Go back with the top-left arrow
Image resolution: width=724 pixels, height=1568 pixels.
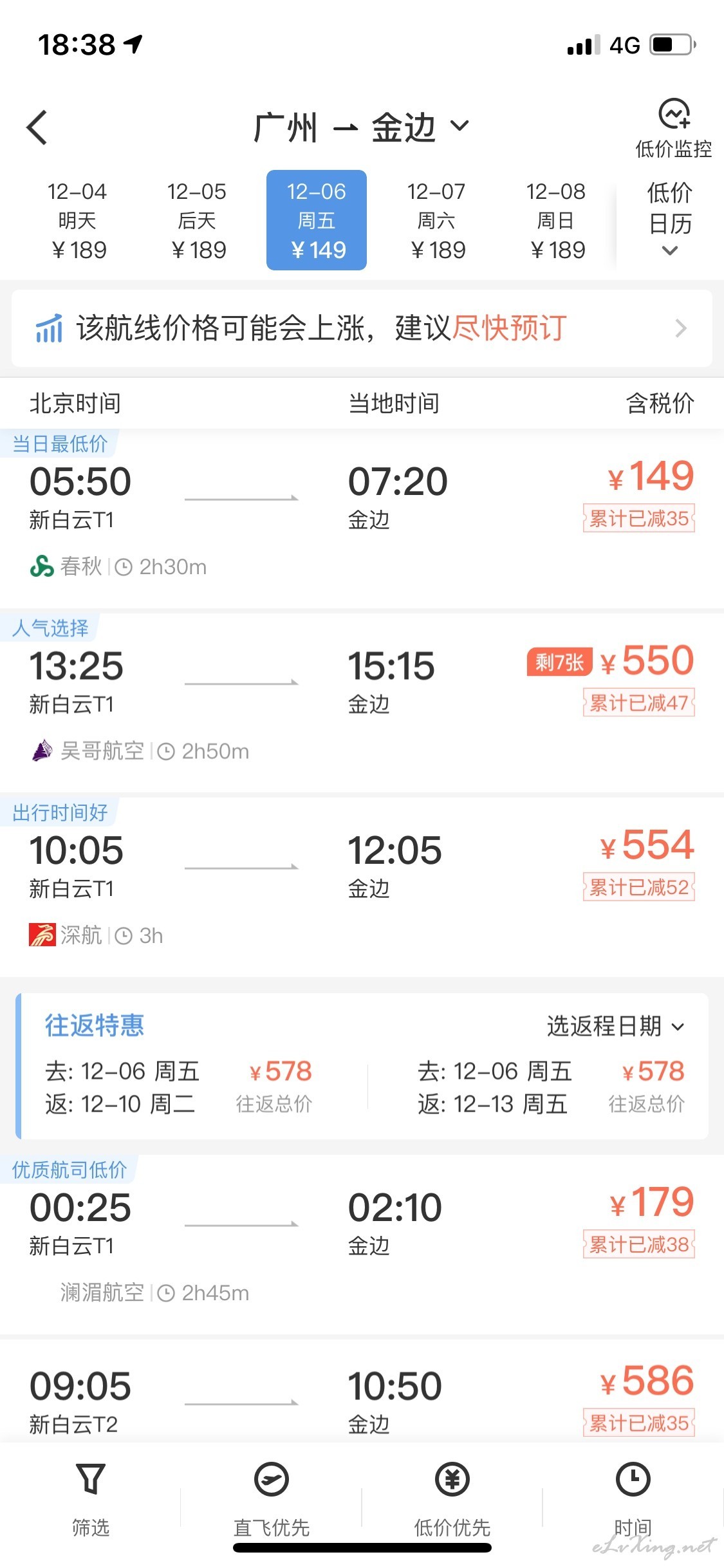pyautogui.click(x=37, y=127)
